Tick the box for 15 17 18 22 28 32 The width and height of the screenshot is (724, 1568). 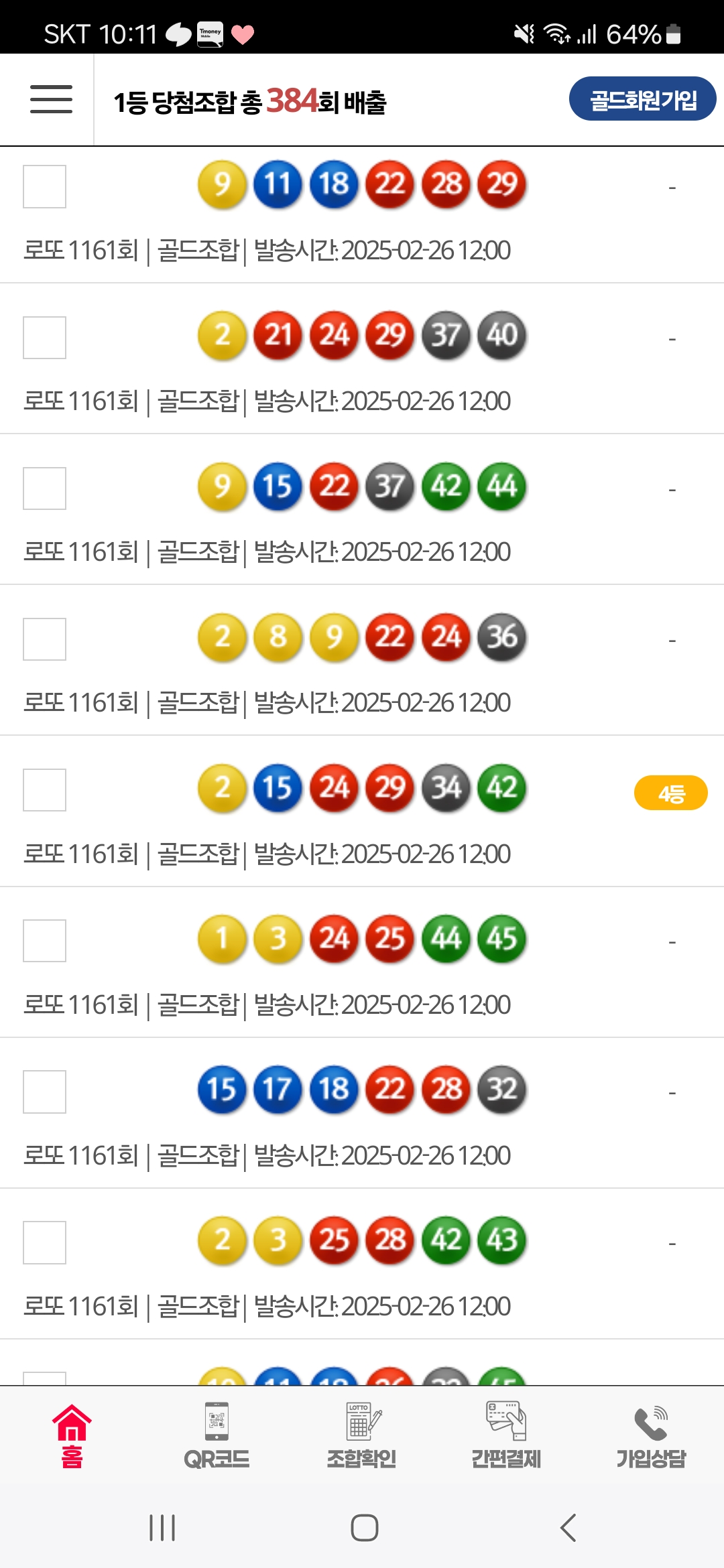[44, 1092]
